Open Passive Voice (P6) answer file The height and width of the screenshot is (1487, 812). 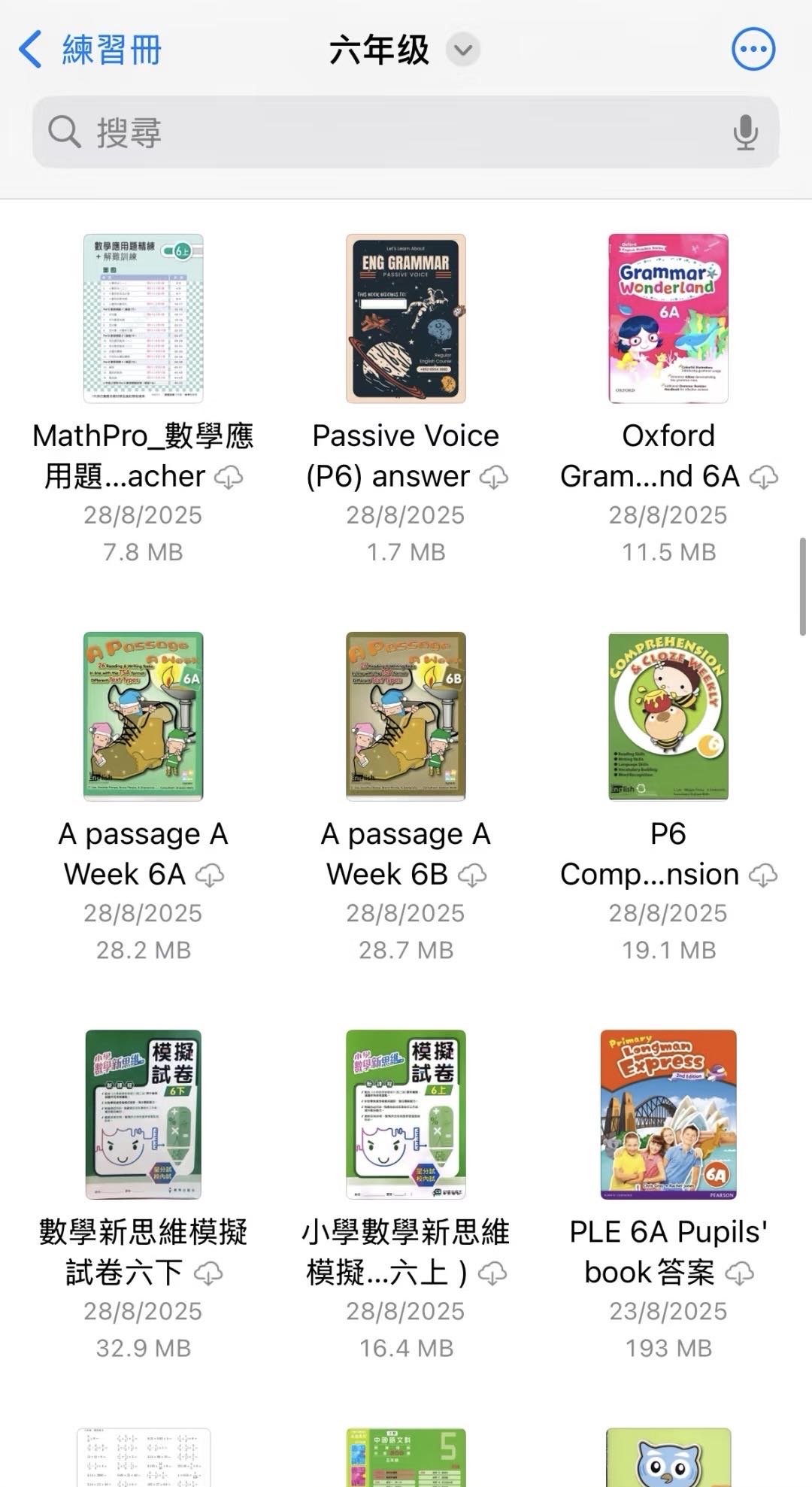coord(406,319)
